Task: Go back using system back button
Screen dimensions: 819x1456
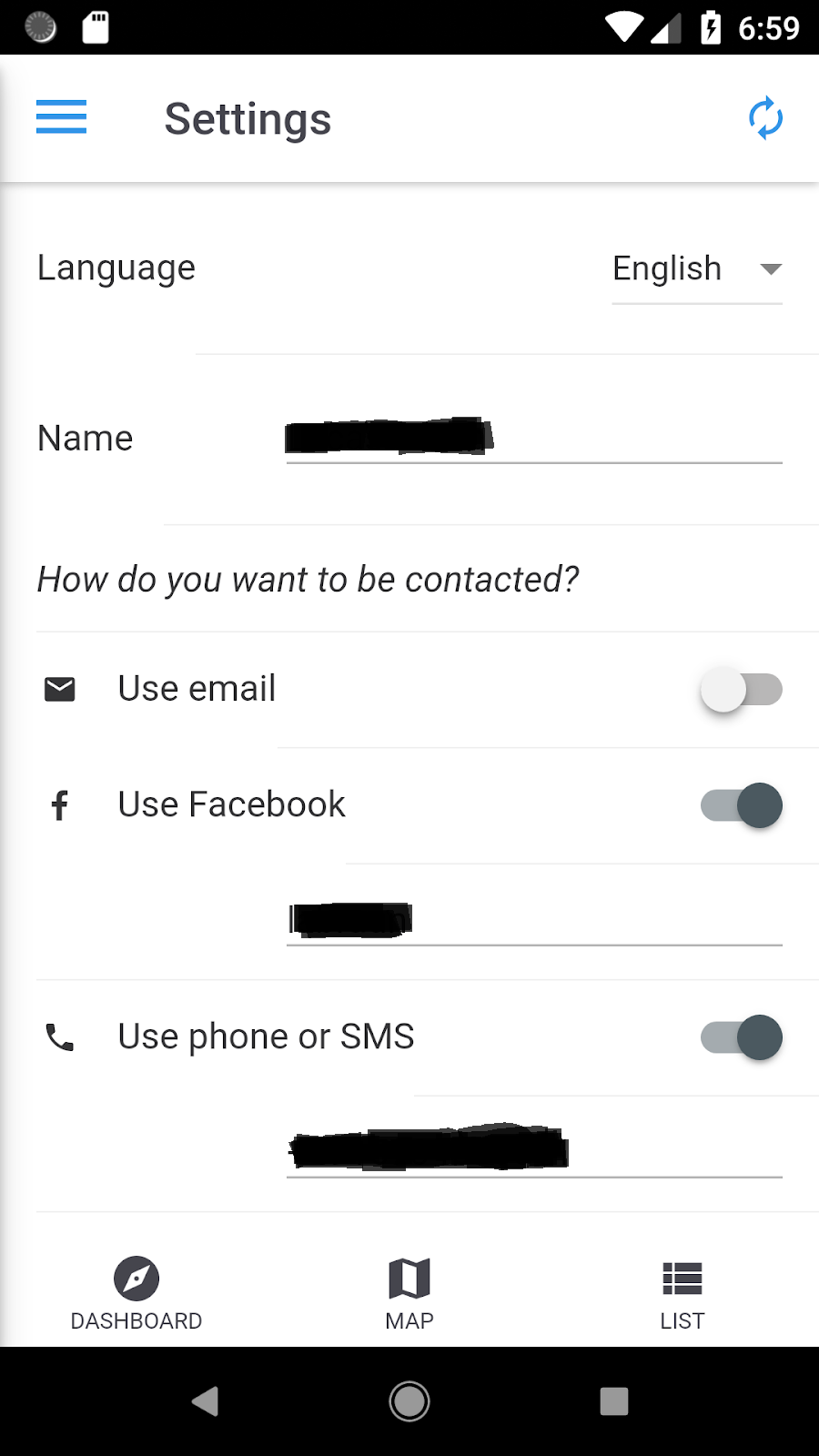Action: pyautogui.click(x=206, y=1401)
